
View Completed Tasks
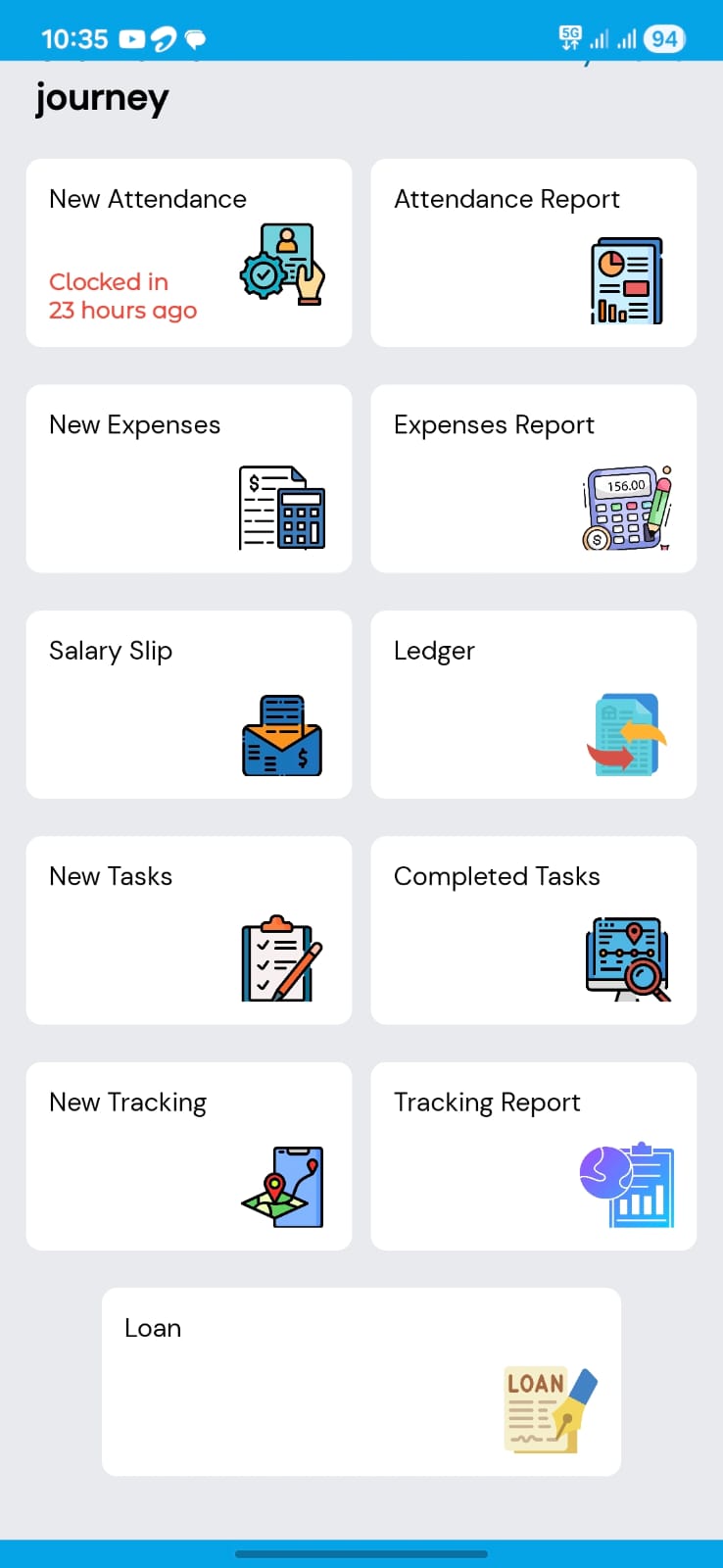click(x=533, y=930)
